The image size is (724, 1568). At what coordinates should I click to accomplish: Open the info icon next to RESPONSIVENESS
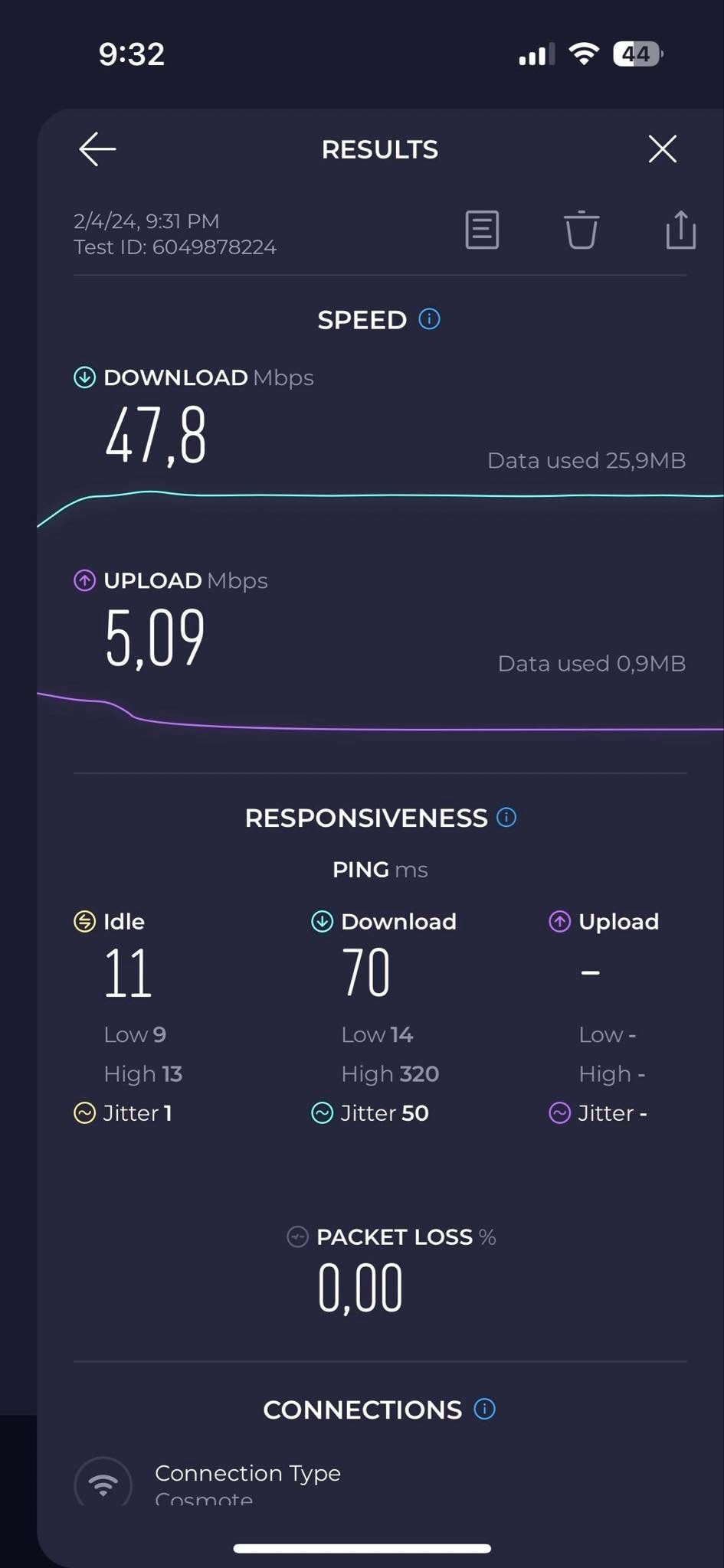[x=506, y=817]
